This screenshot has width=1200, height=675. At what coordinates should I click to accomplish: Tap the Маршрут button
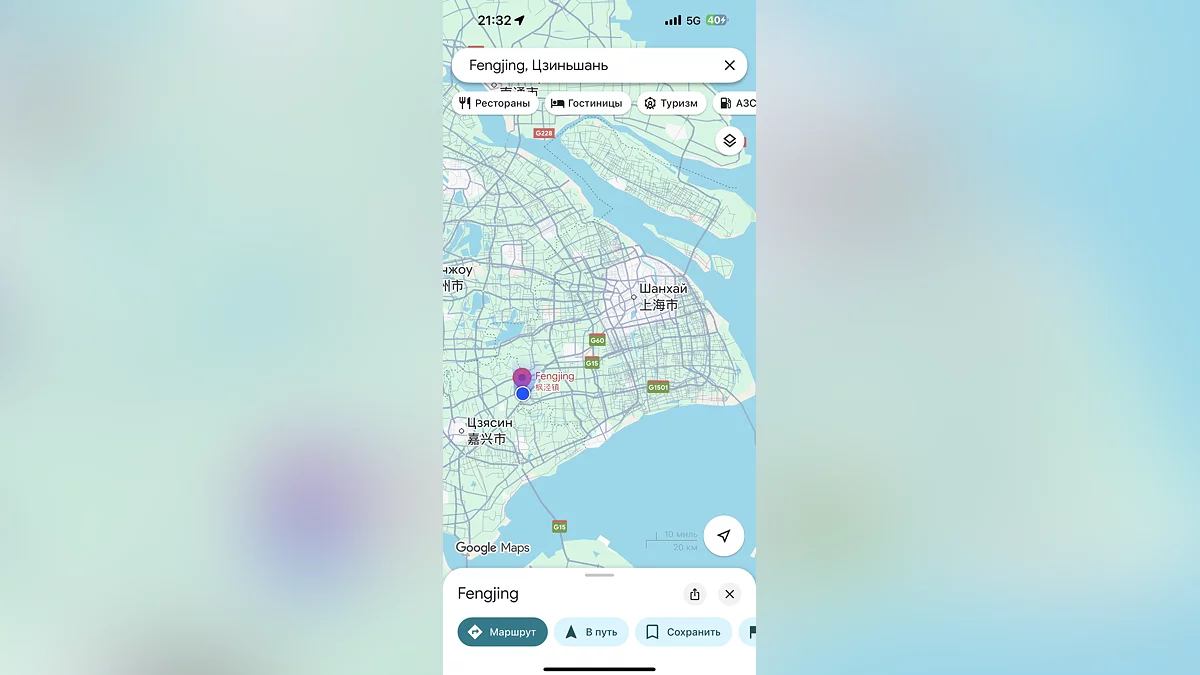[x=502, y=632]
